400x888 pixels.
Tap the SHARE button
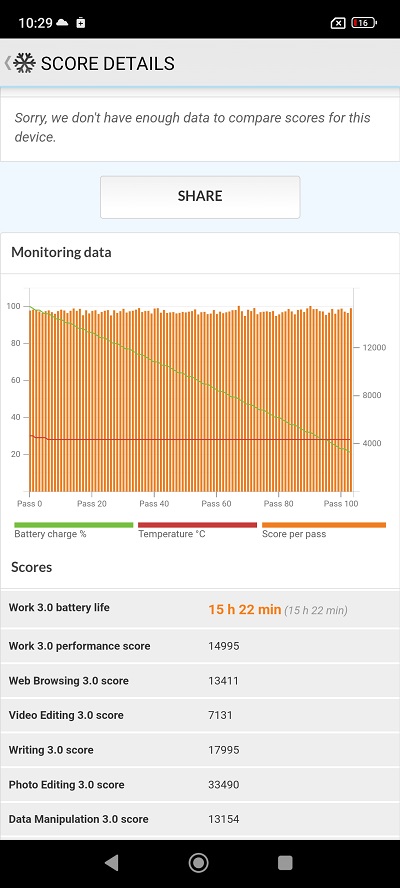tap(200, 197)
